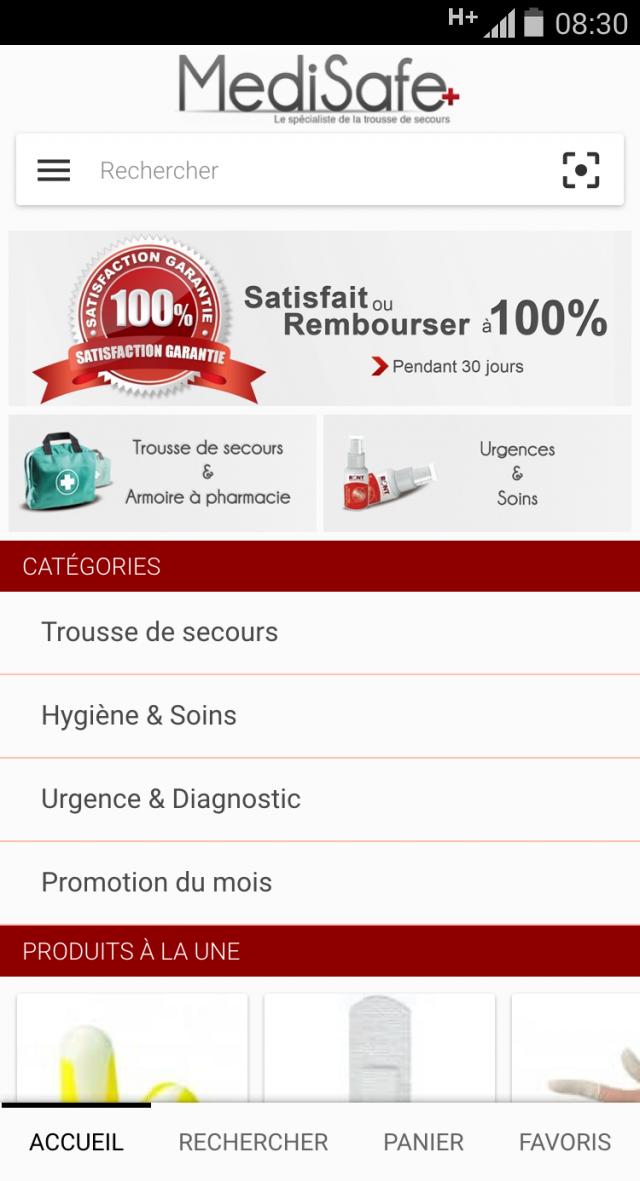The width and height of the screenshot is (640, 1181).
Task: Open the barcode scanner icon
Action: pos(581,170)
